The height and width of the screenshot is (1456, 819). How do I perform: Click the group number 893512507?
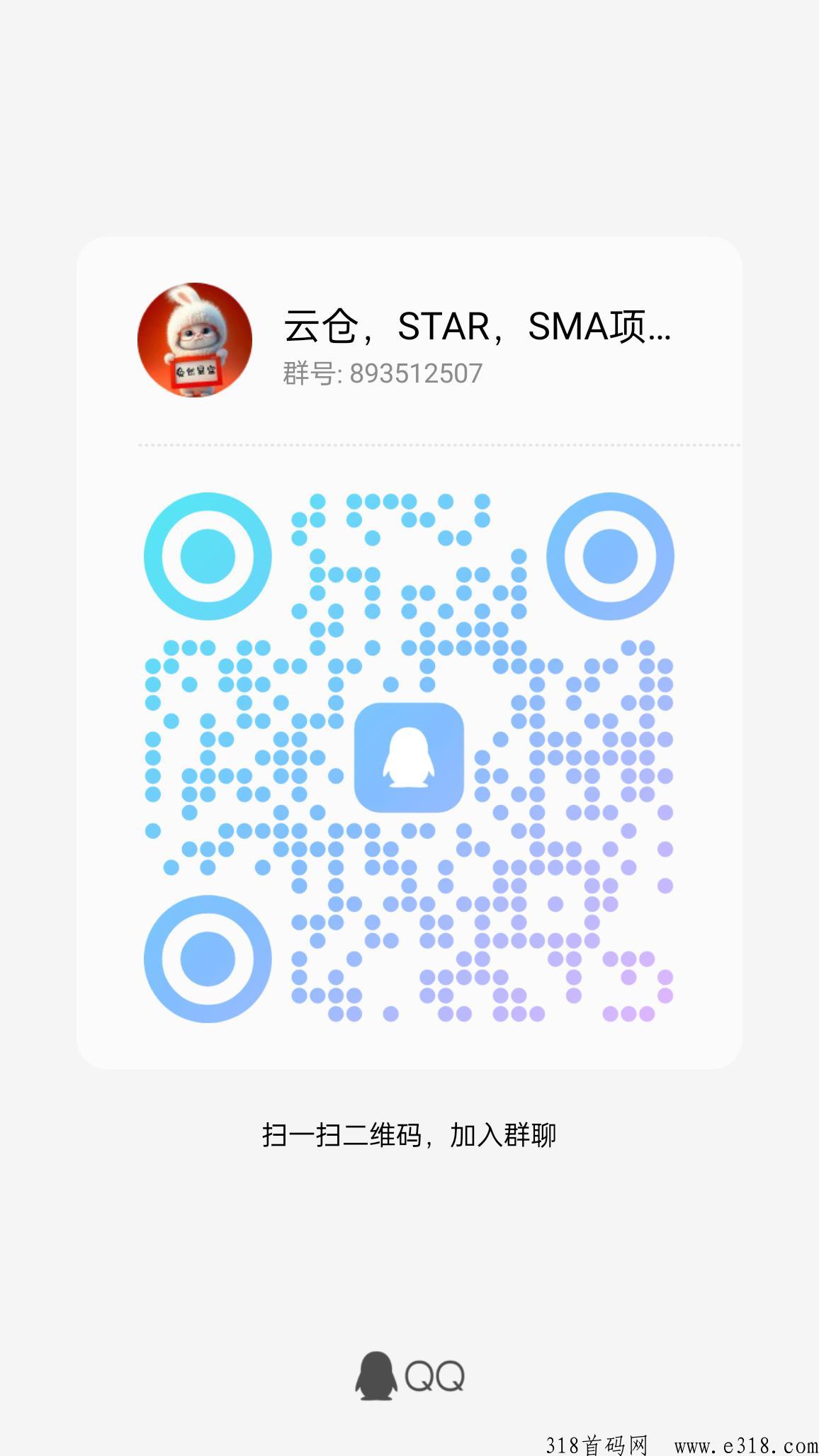379,374
